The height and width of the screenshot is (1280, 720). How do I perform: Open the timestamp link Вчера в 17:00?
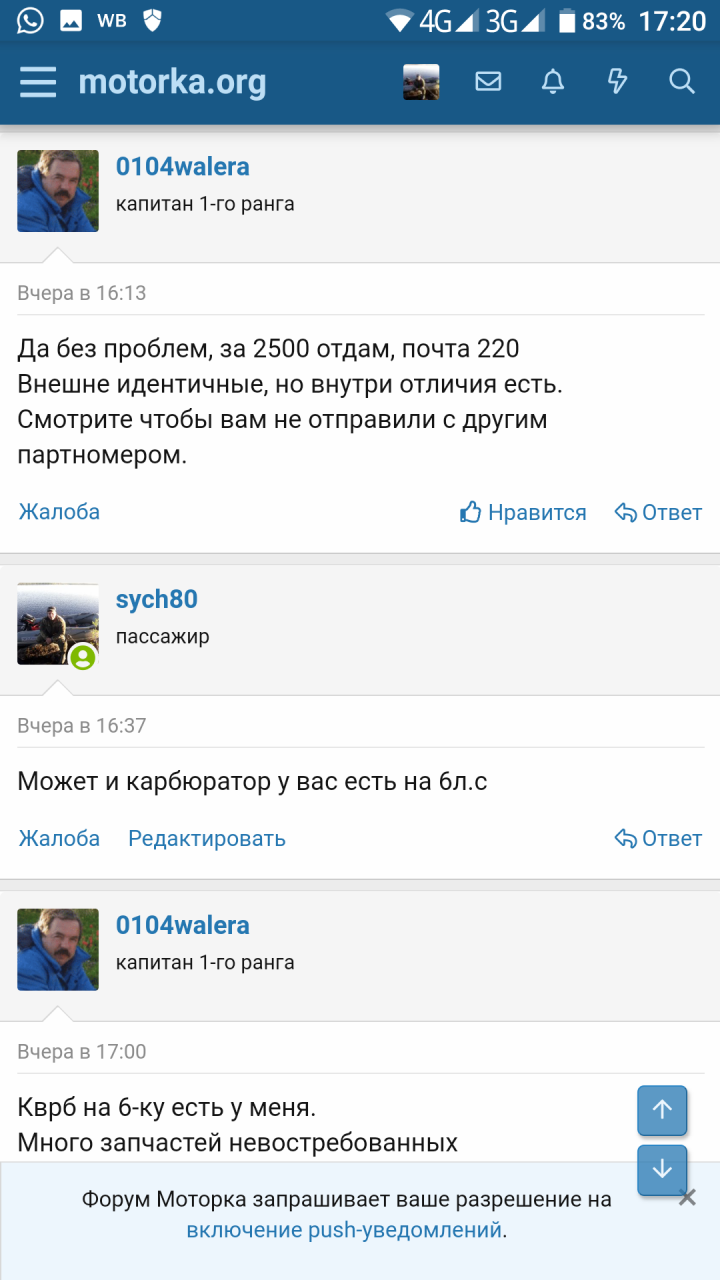82,1052
